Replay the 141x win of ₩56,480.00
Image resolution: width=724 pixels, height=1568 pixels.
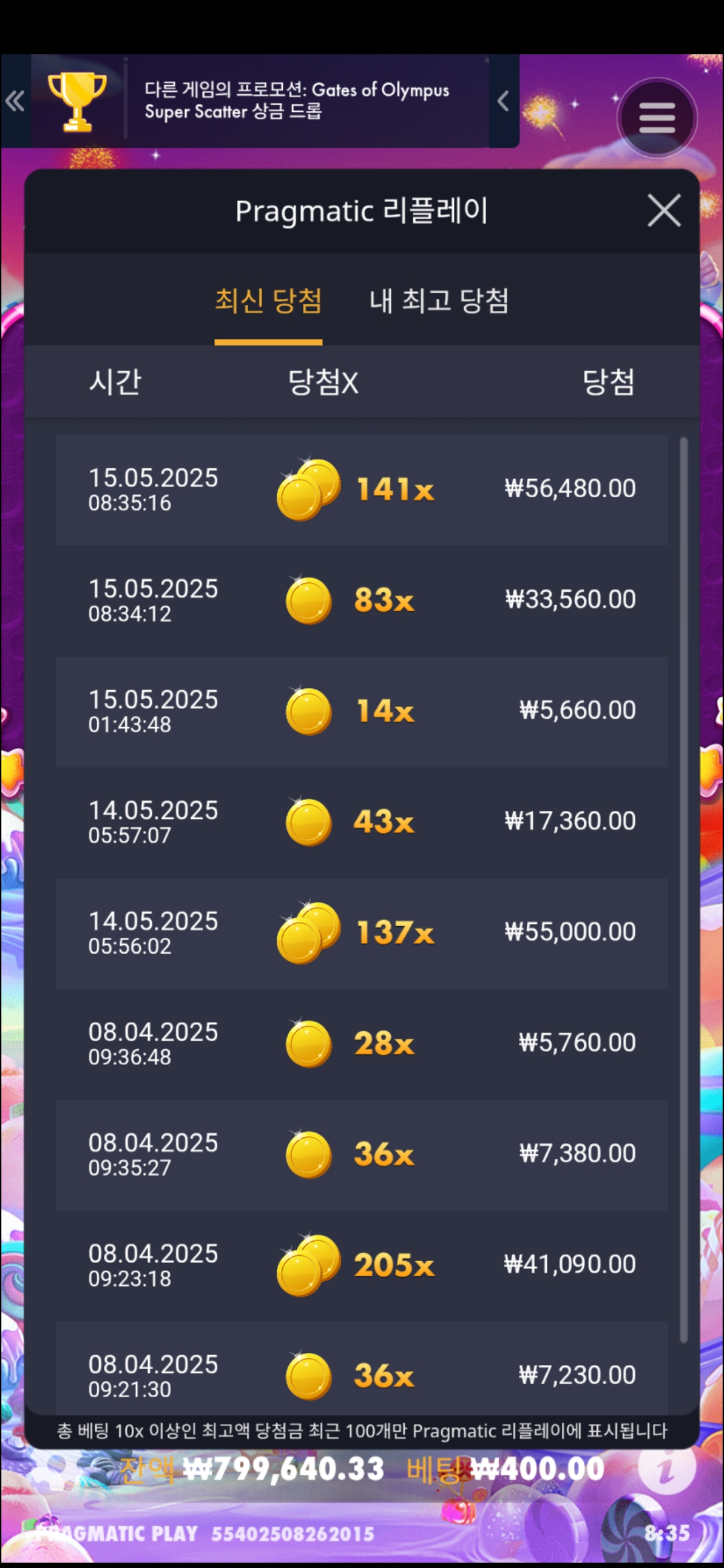tap(361, 490)
